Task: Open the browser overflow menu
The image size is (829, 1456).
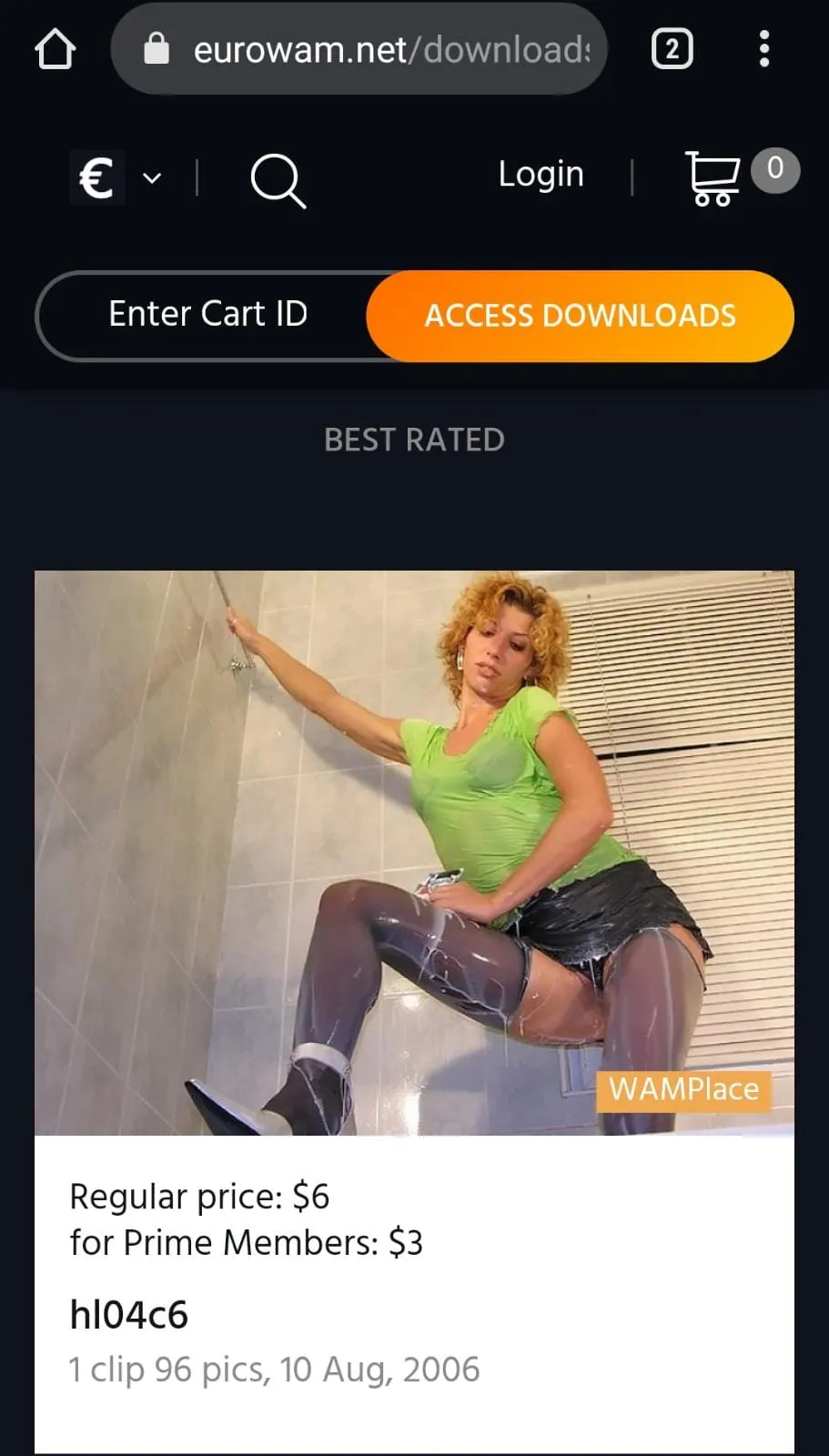Action: [x=763, y=49]
